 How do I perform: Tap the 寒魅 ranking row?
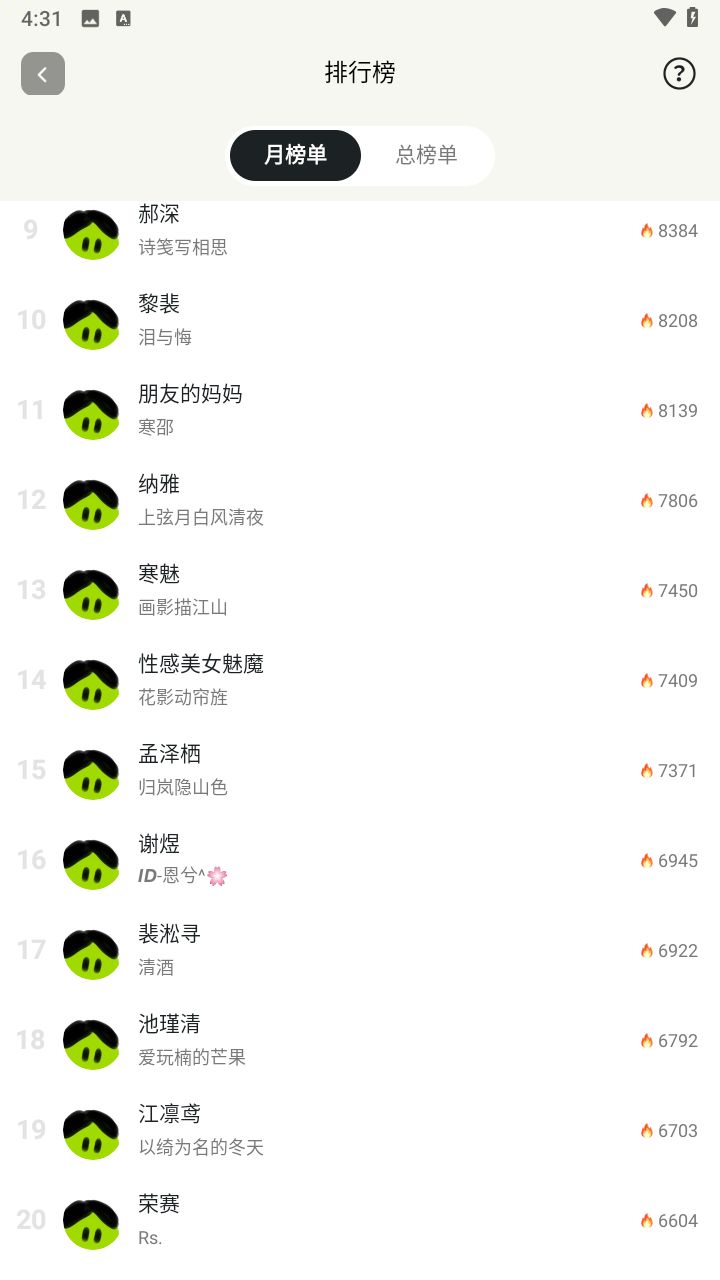tap(360, 590)
